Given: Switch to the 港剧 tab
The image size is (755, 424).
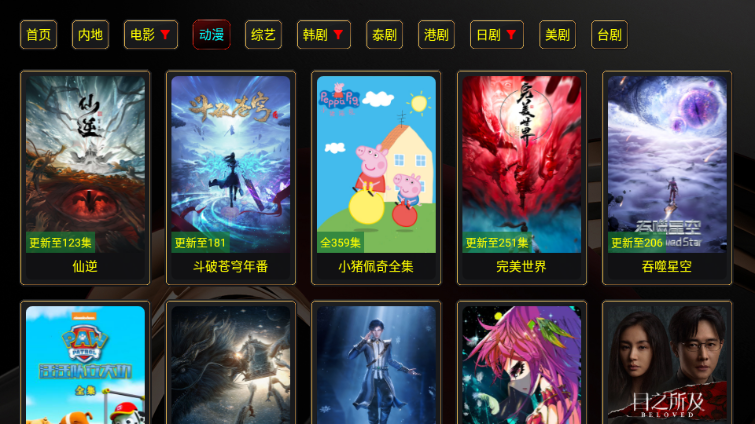Looking at the screenshot, I should coord(436,35).
